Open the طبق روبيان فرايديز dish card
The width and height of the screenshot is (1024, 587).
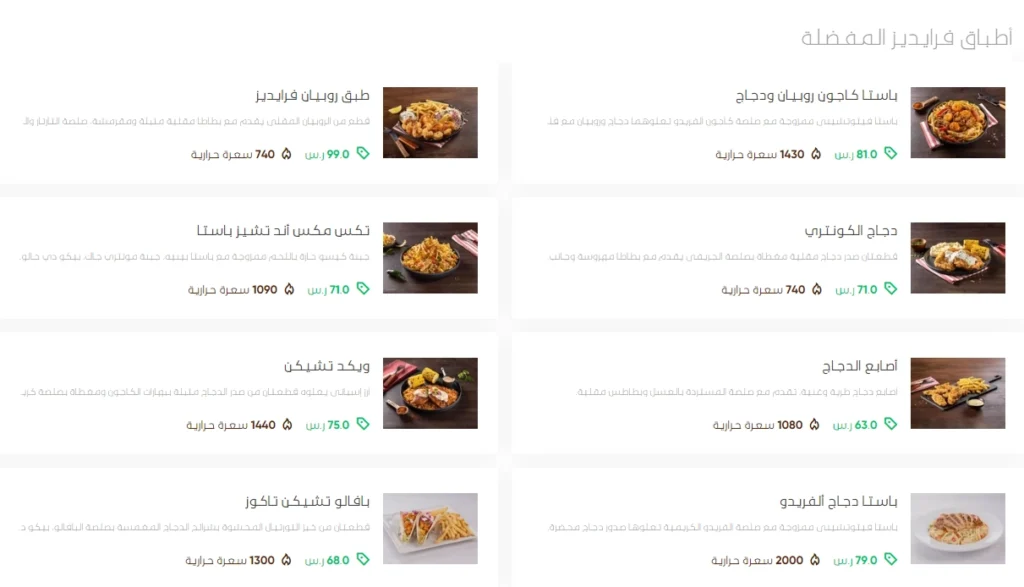coord(313,96)
